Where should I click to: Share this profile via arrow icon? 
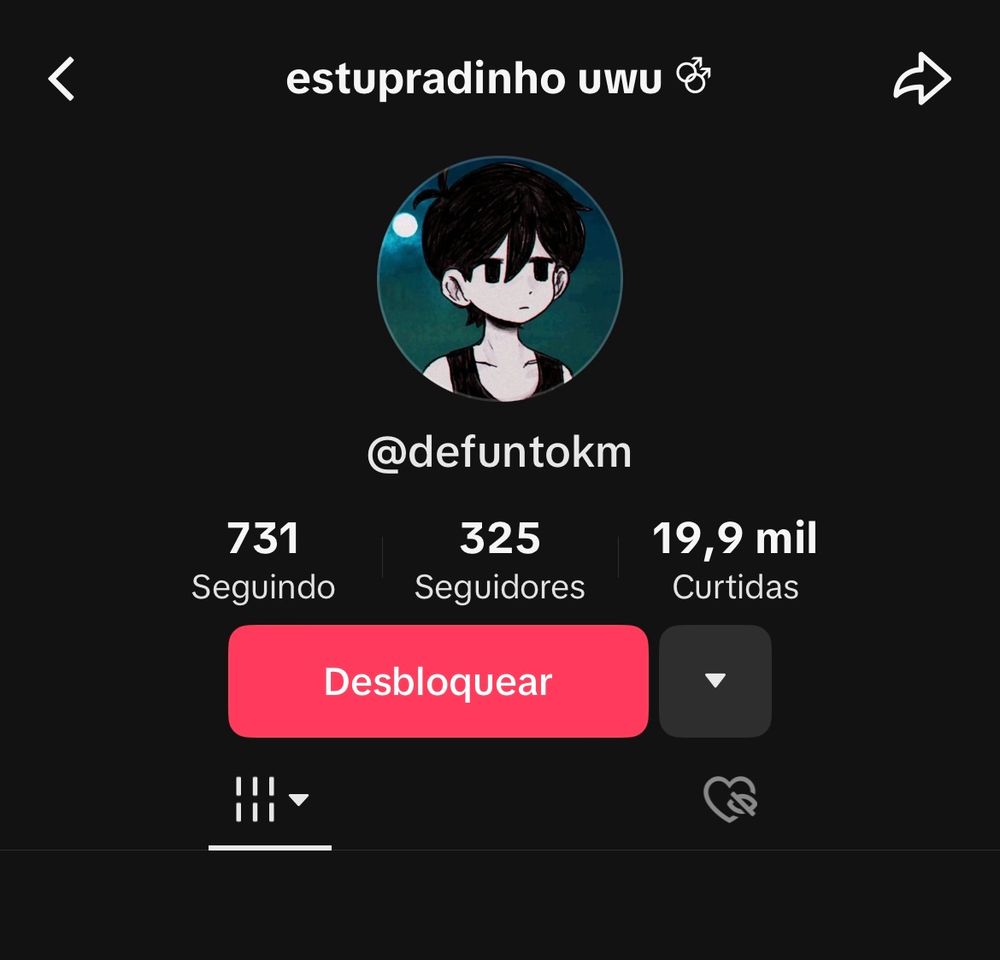point(921,80)
